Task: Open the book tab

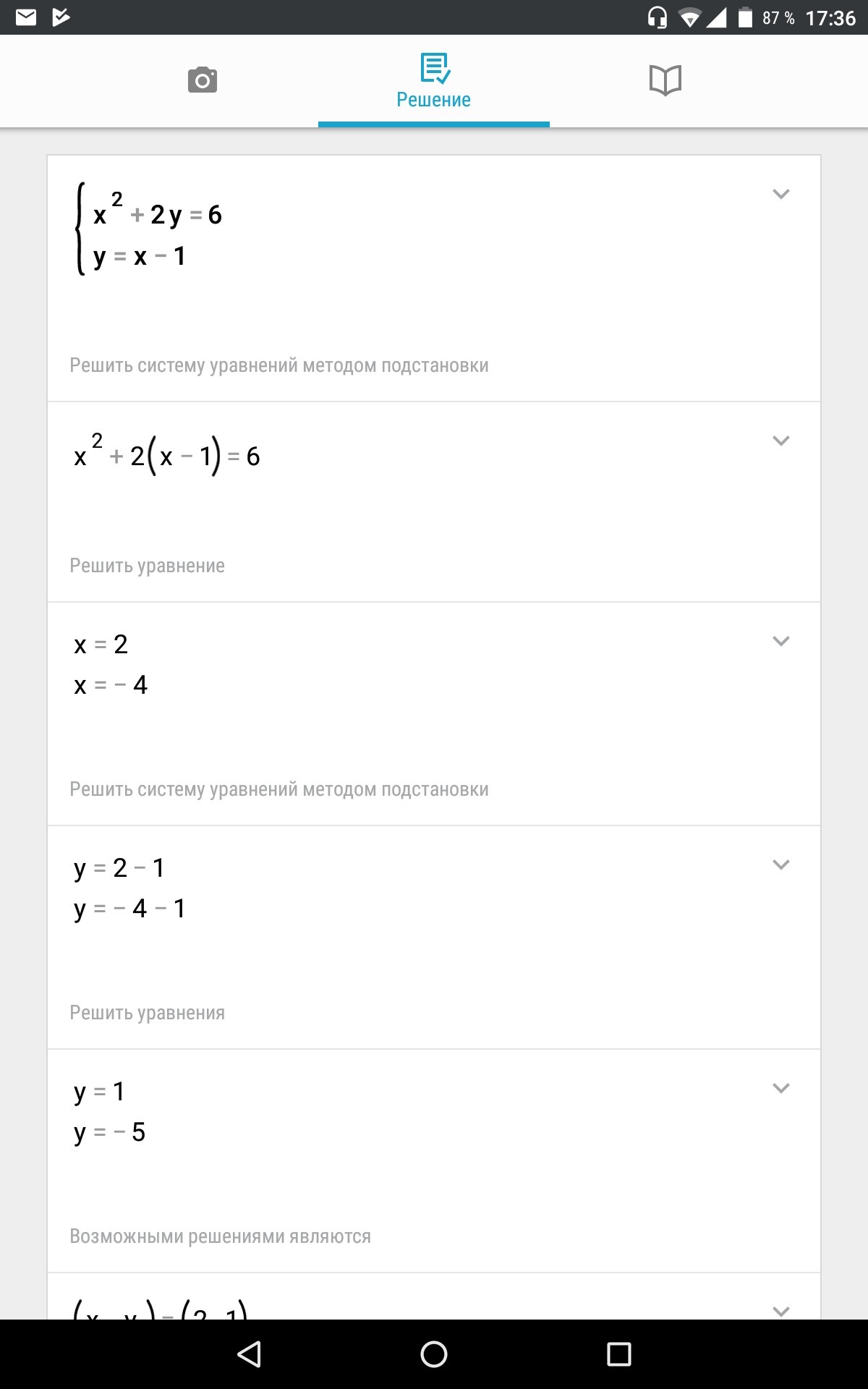Action: coord(665,80)
